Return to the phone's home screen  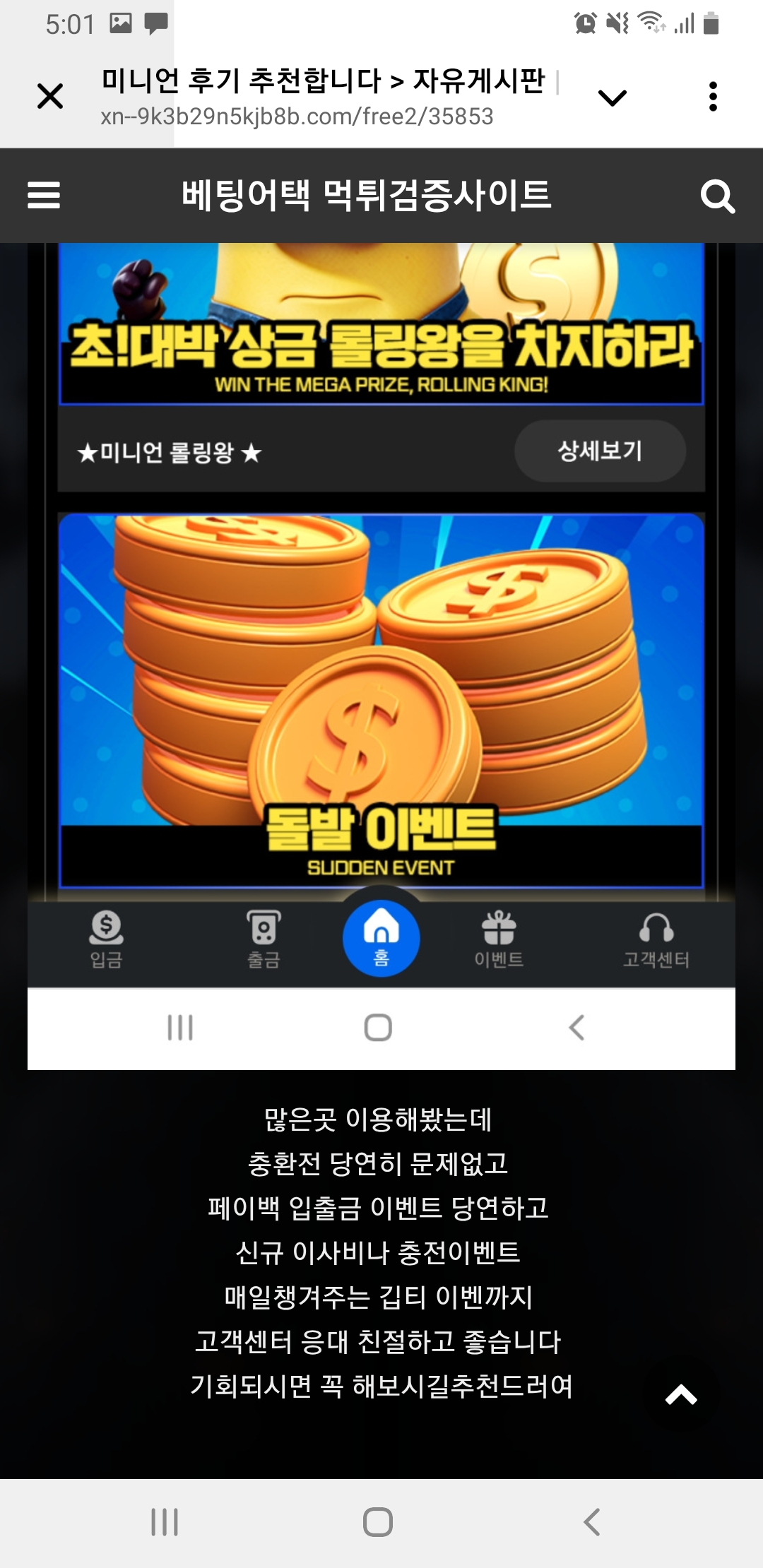pos(378,1521)
